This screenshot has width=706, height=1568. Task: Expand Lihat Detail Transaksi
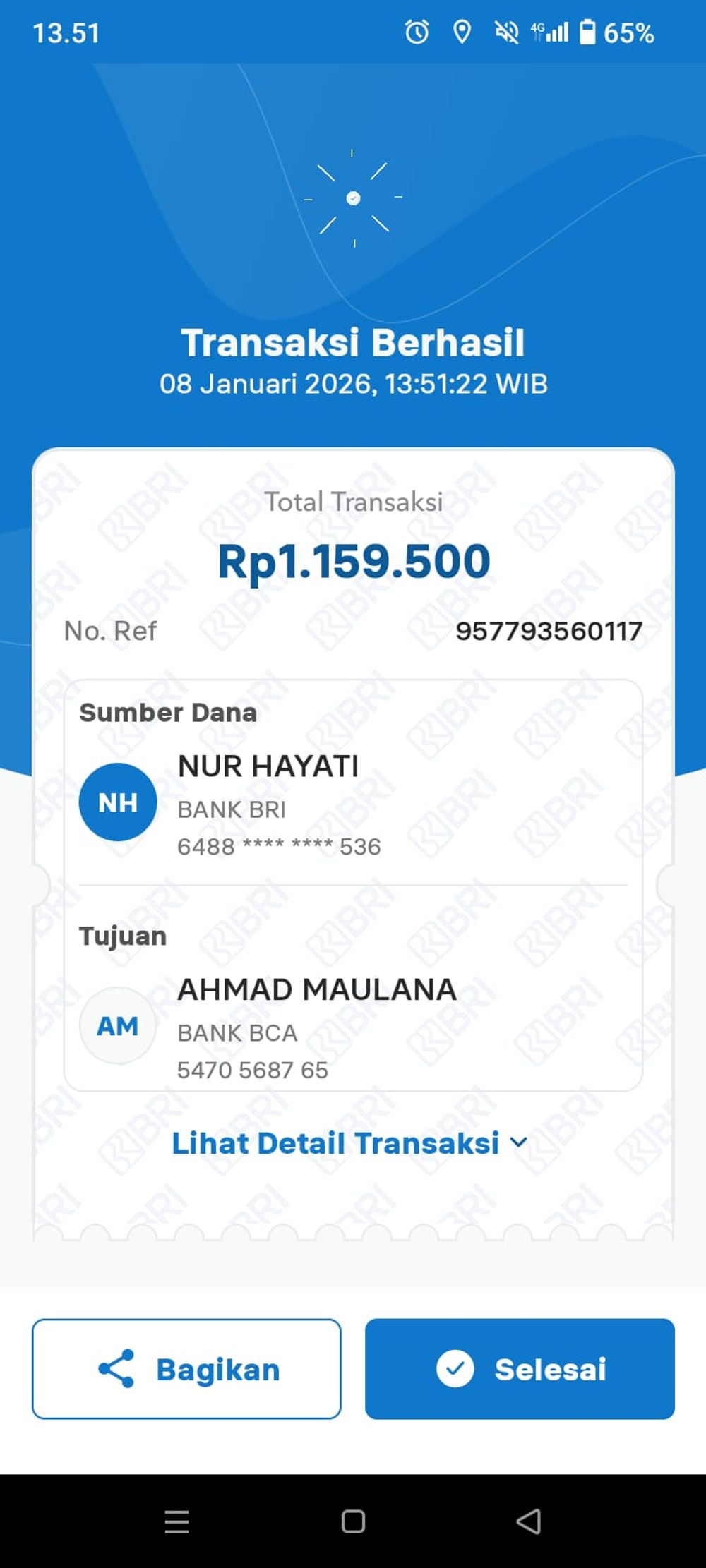pyautogui.click(x=349, y=1143)
